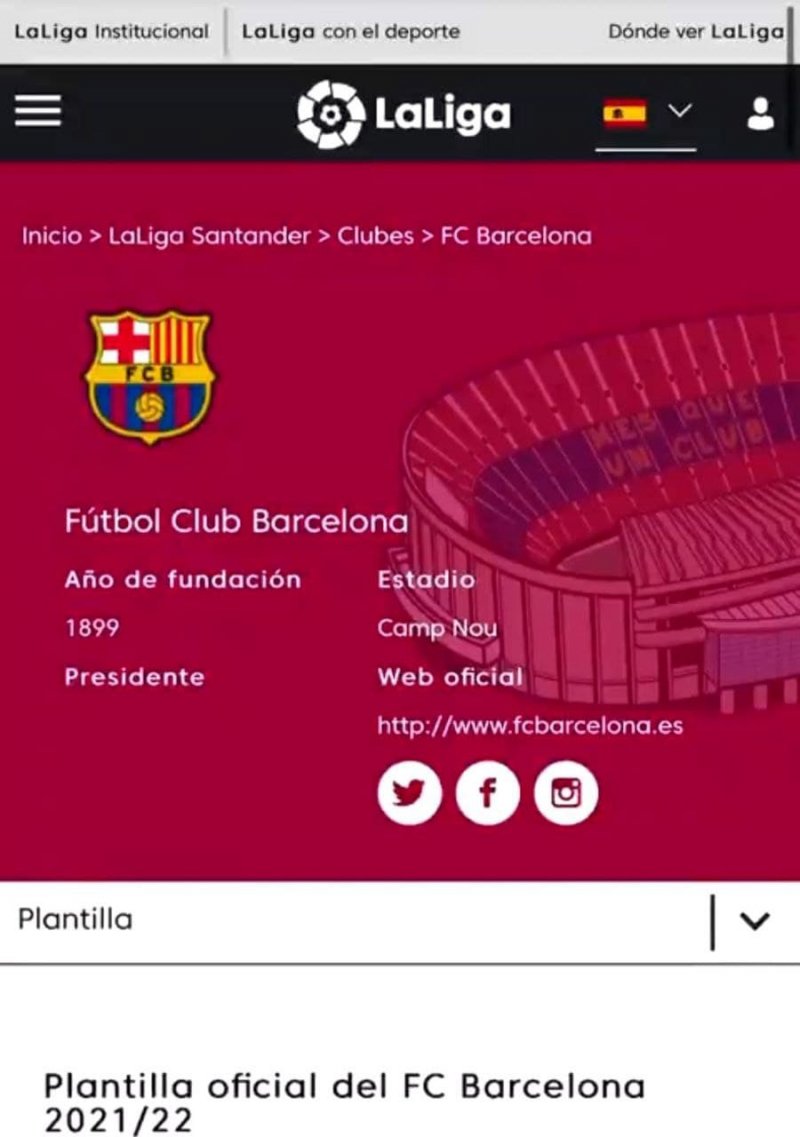Open Dónde ver LaLiga tab

[x=695, y=31]
